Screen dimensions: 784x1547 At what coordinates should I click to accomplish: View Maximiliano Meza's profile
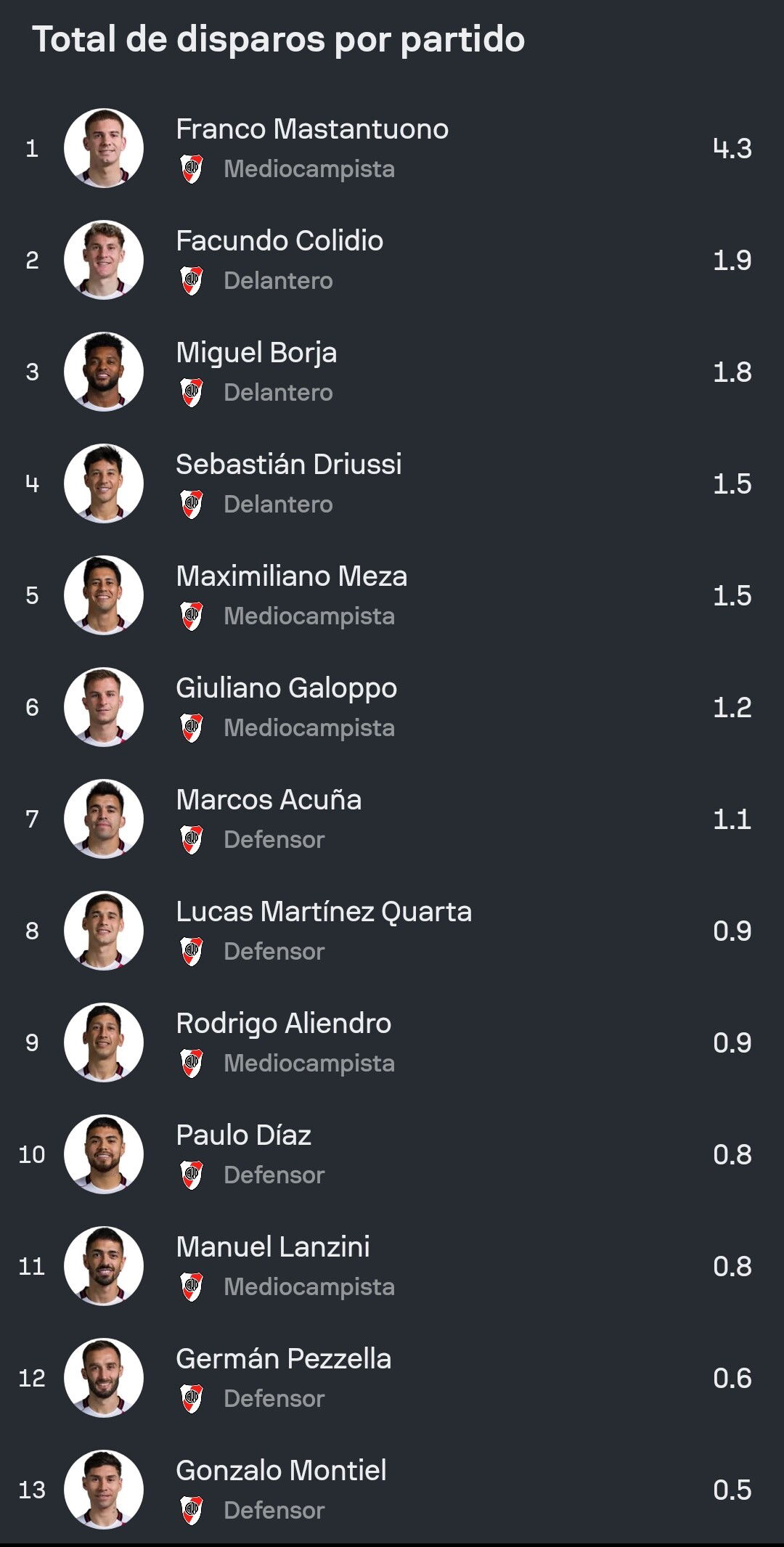tap(392, 595)
